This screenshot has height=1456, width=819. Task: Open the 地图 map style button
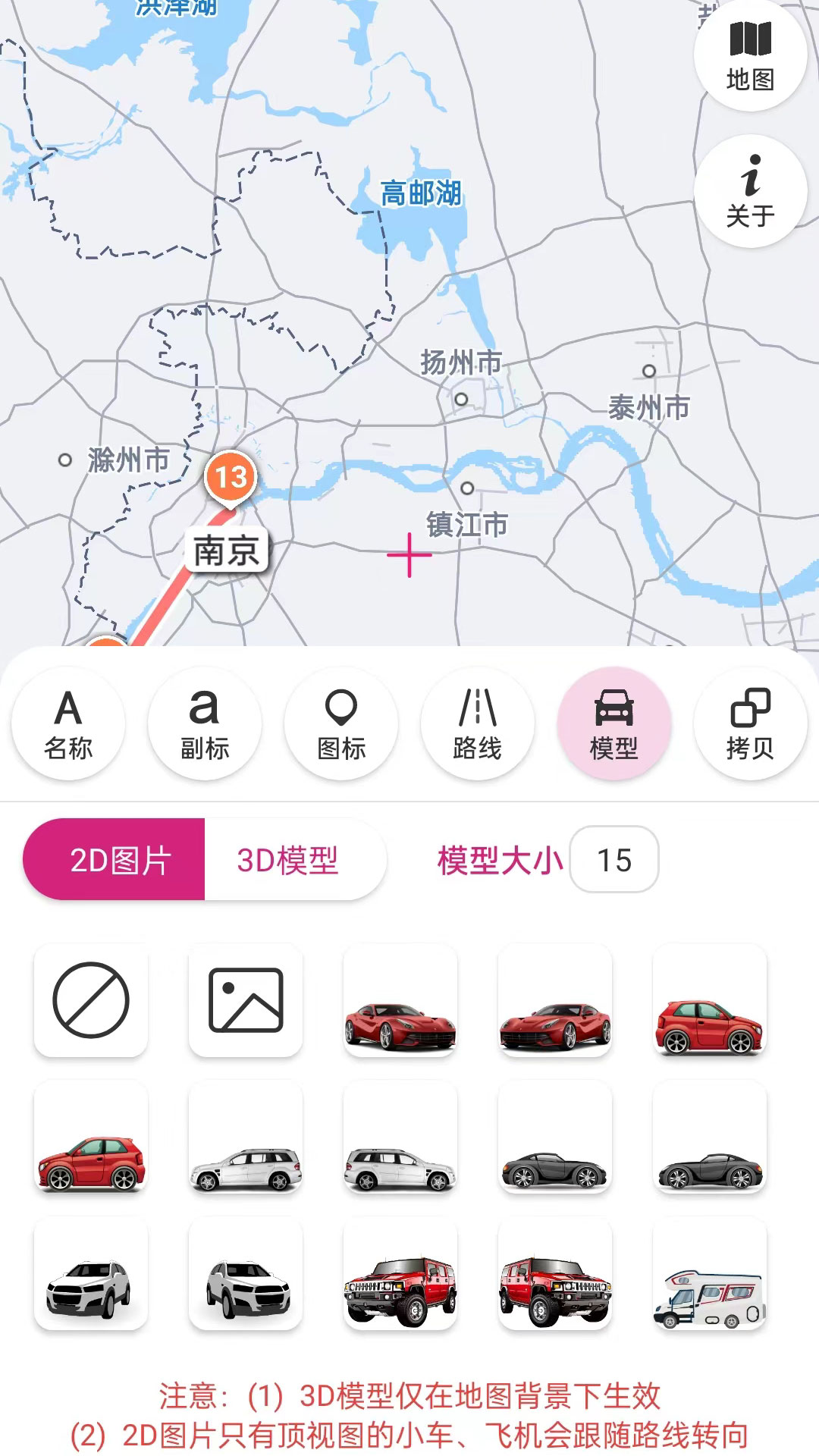pos(750,56)
